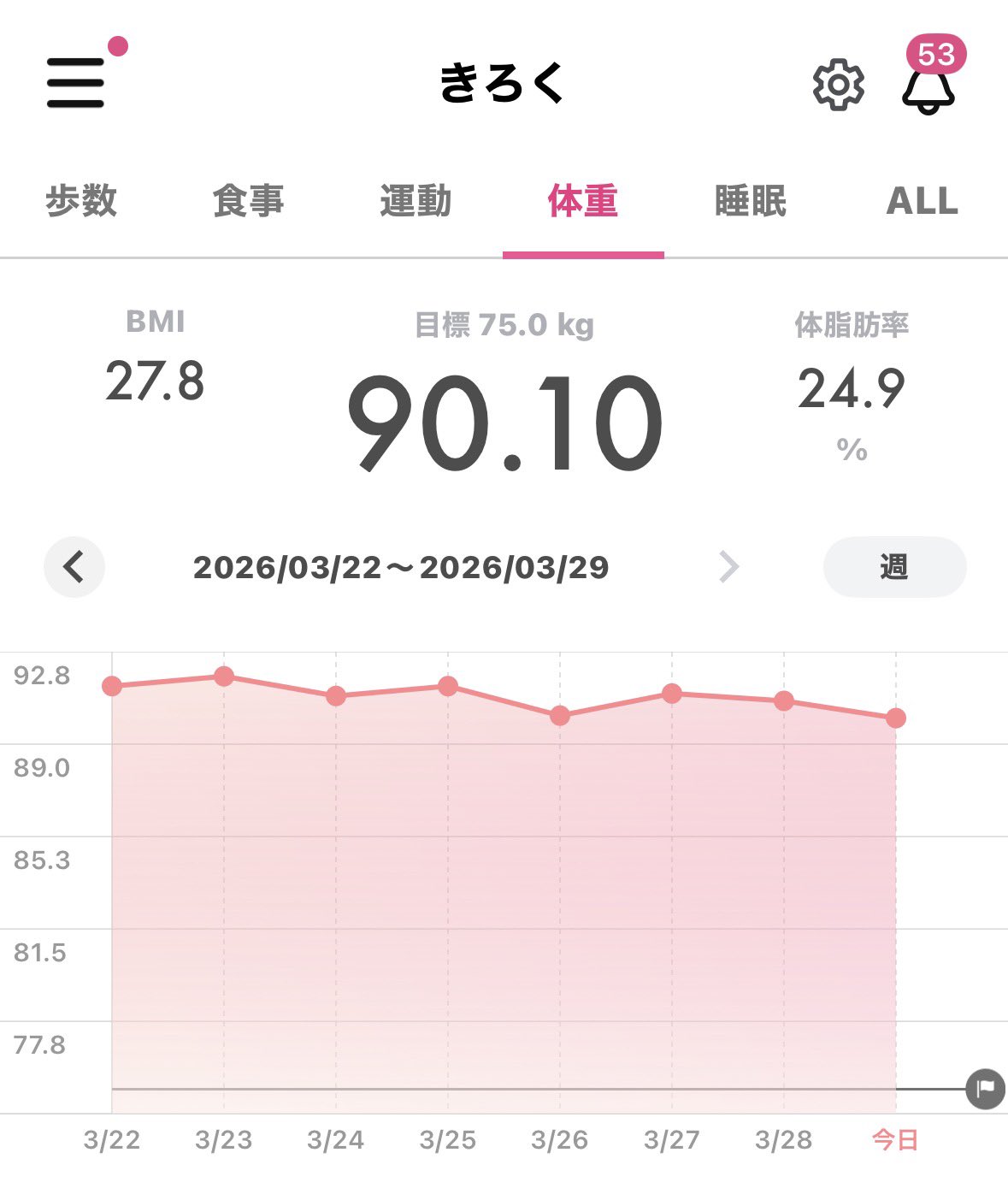Switch to the 睡眠 tab
The width and height of the screenshot is (1008, 1188).
point(750,201)
